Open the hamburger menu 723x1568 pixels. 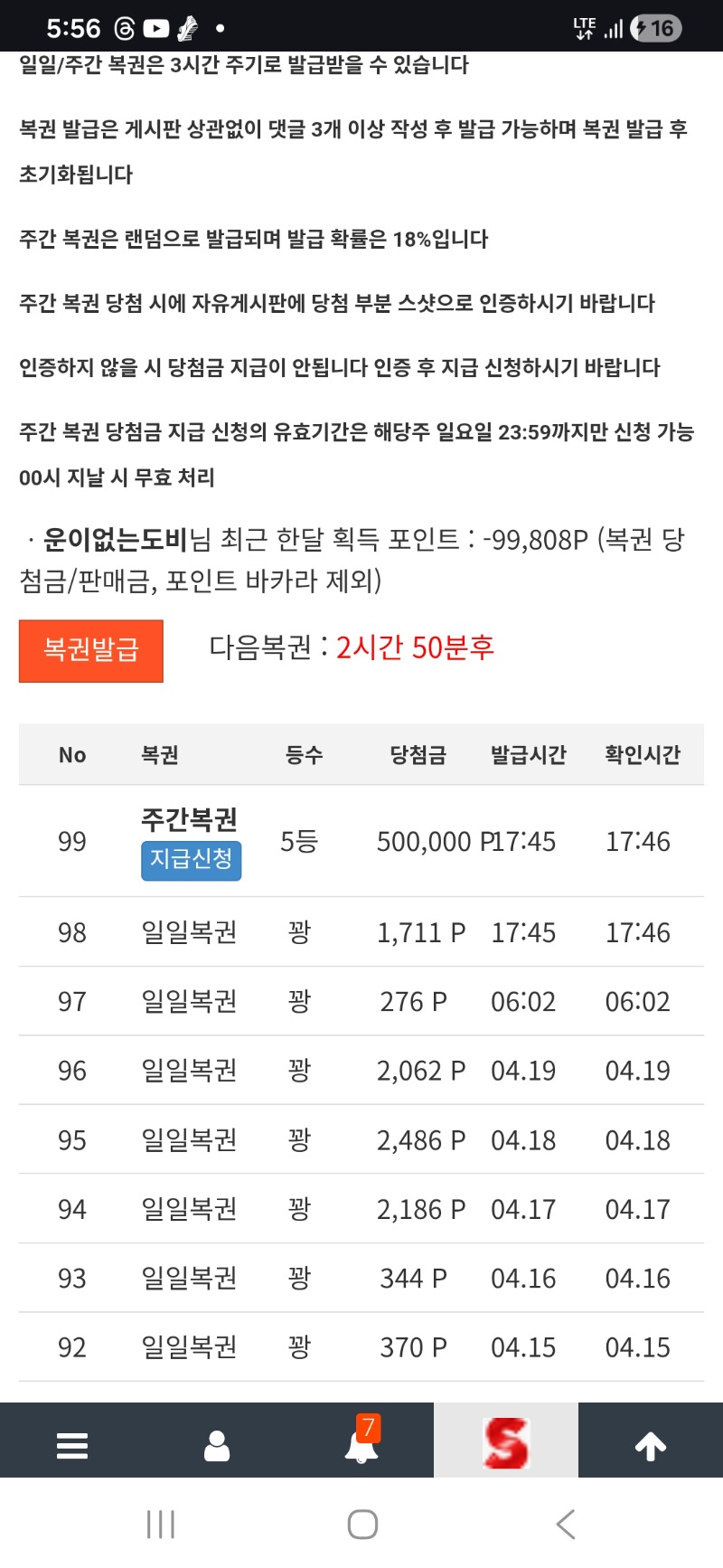pos(72,1445)
